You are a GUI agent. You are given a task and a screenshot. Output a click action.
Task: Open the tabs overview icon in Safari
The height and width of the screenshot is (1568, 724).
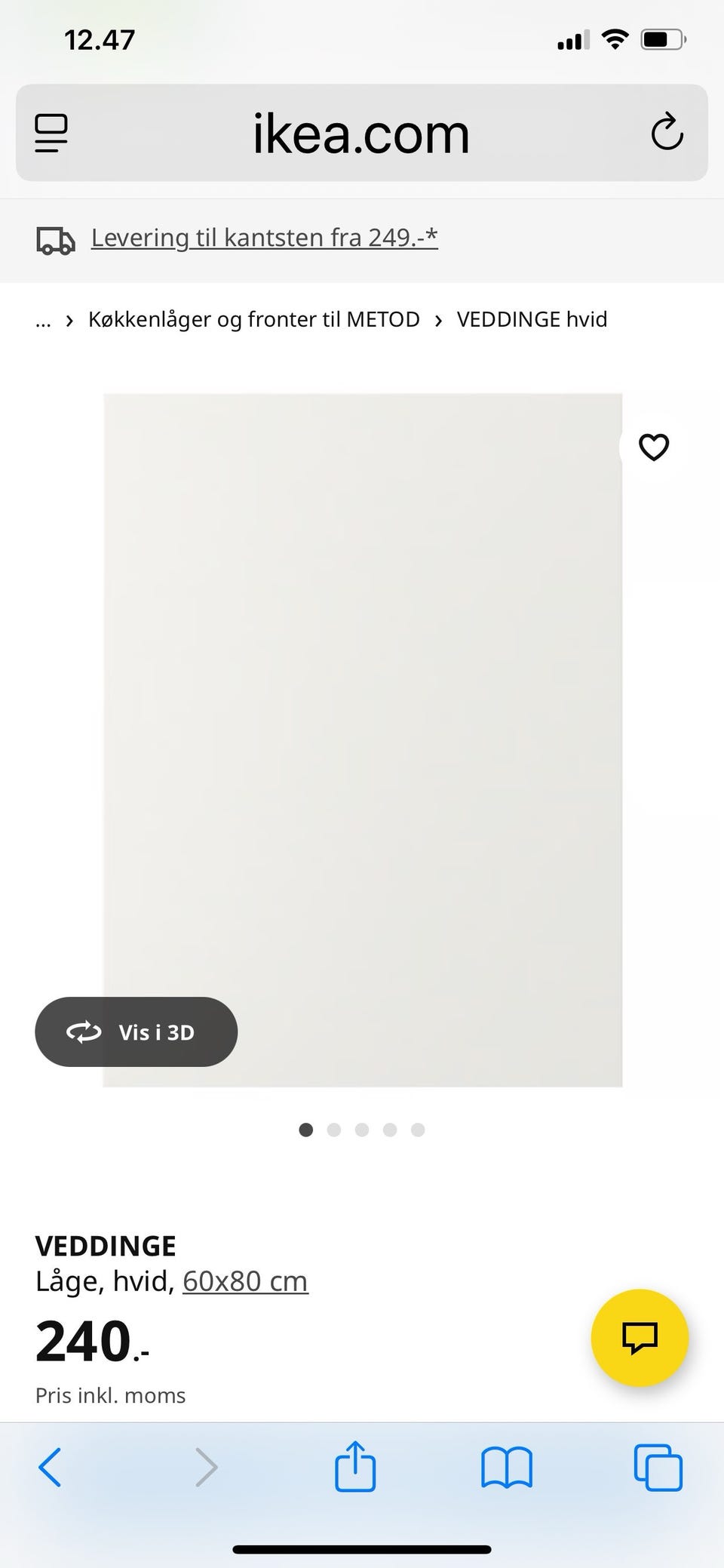coord(658,1468)
